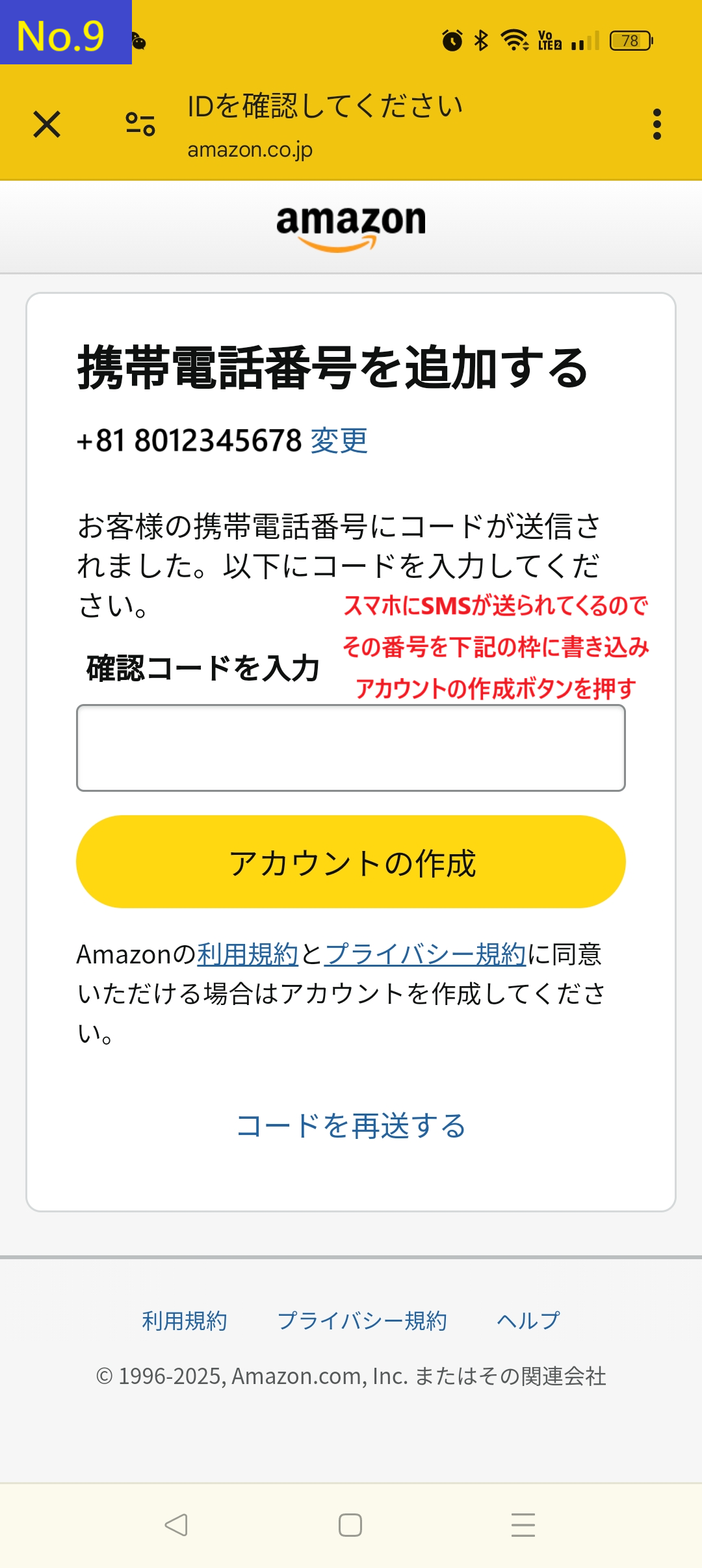
Task: Close the amazon.co.jp verification tab
Action: point(47,124)
